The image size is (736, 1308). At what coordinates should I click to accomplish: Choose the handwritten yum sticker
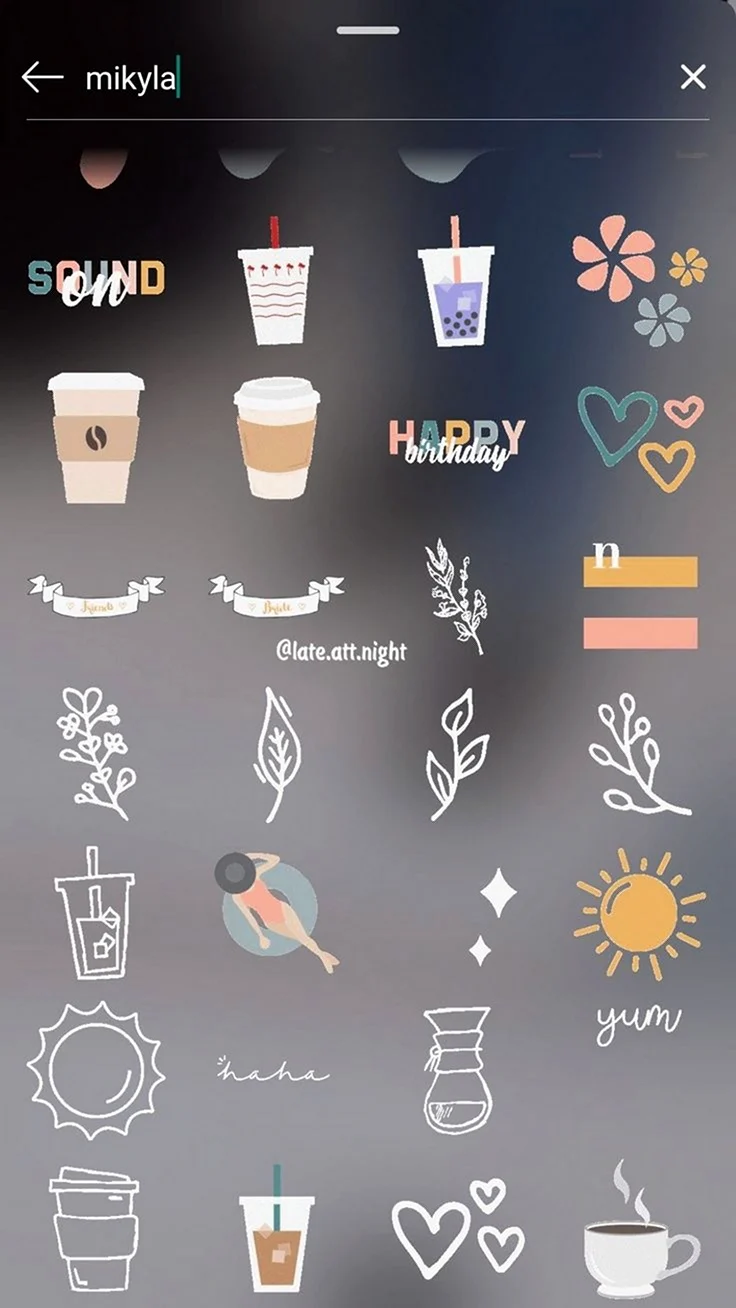[640, 1023]
